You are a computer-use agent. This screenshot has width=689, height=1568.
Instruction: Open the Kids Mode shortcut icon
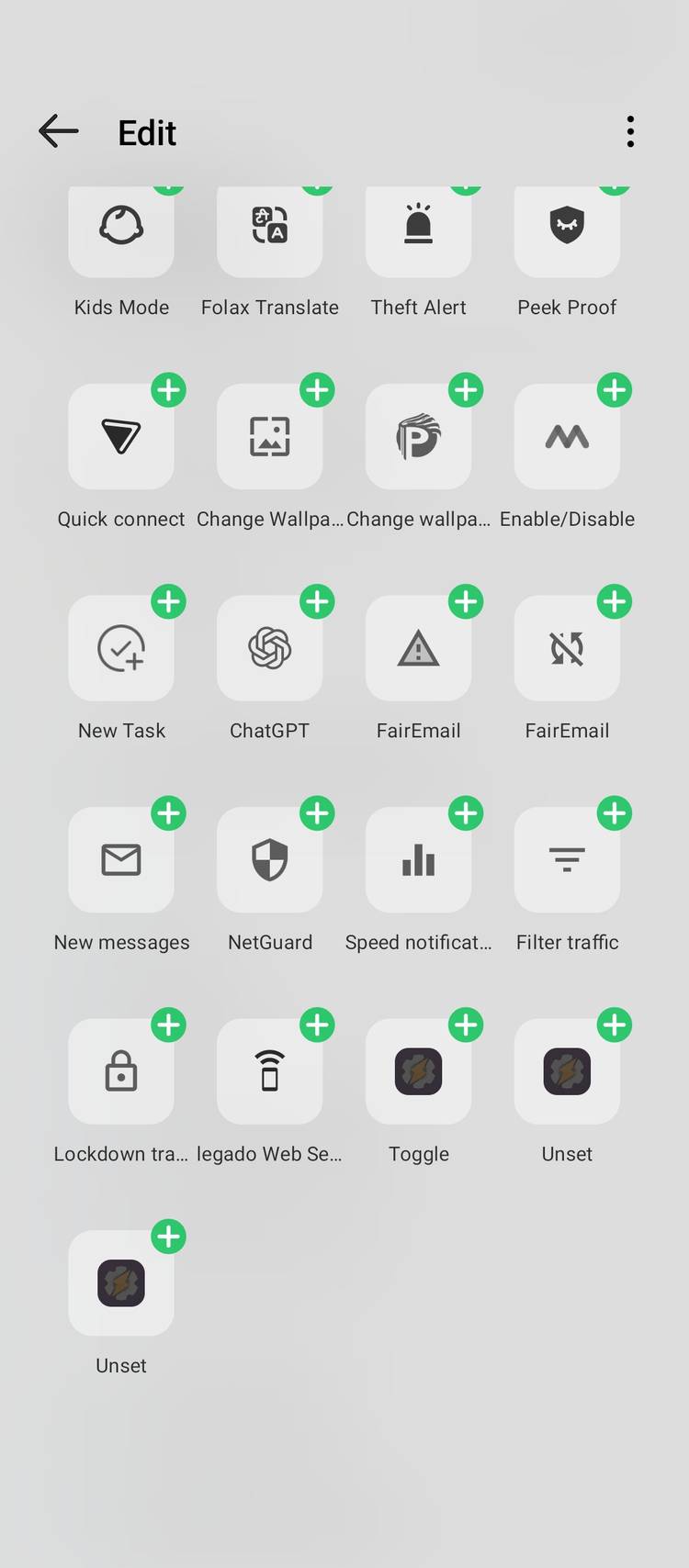point(121,230)
